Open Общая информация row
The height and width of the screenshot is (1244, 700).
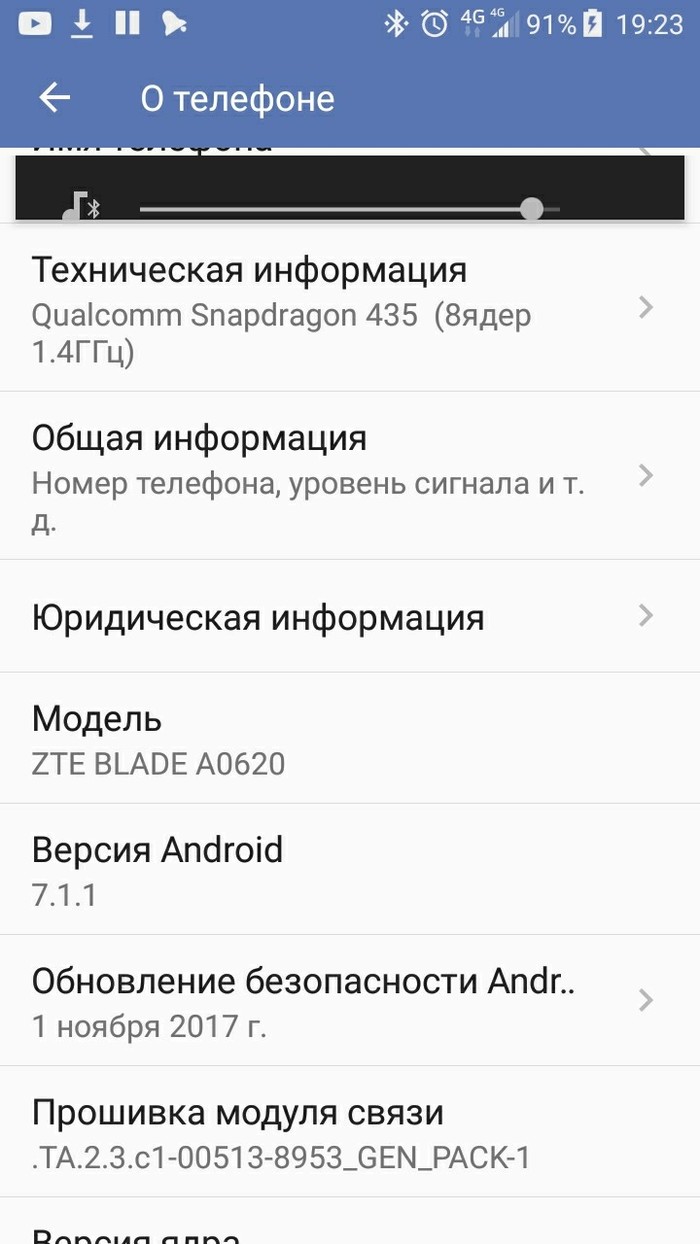pyautogui.click(x=340, y=476)
